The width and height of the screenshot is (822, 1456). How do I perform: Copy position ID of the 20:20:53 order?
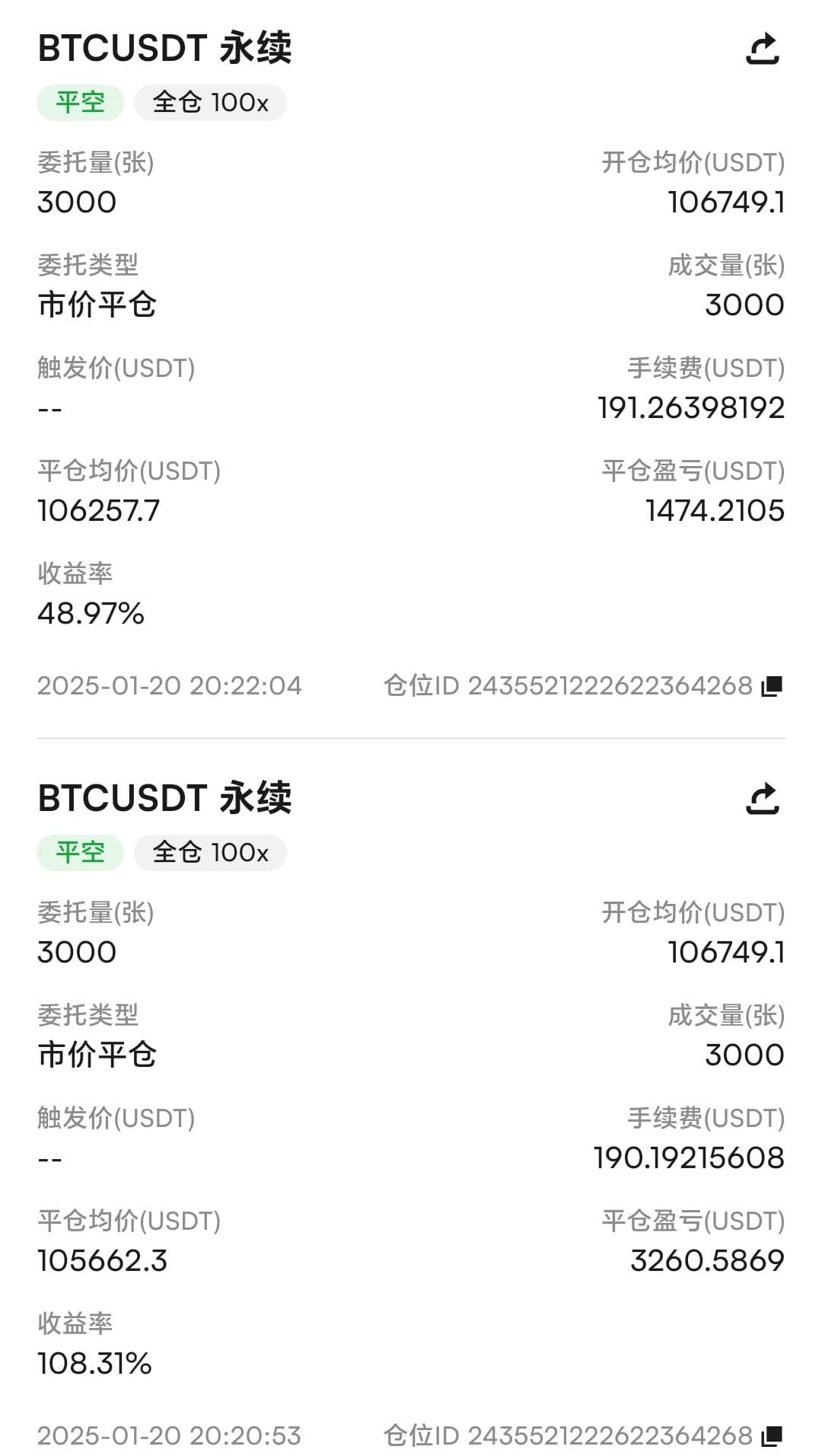click(772, 1436)
